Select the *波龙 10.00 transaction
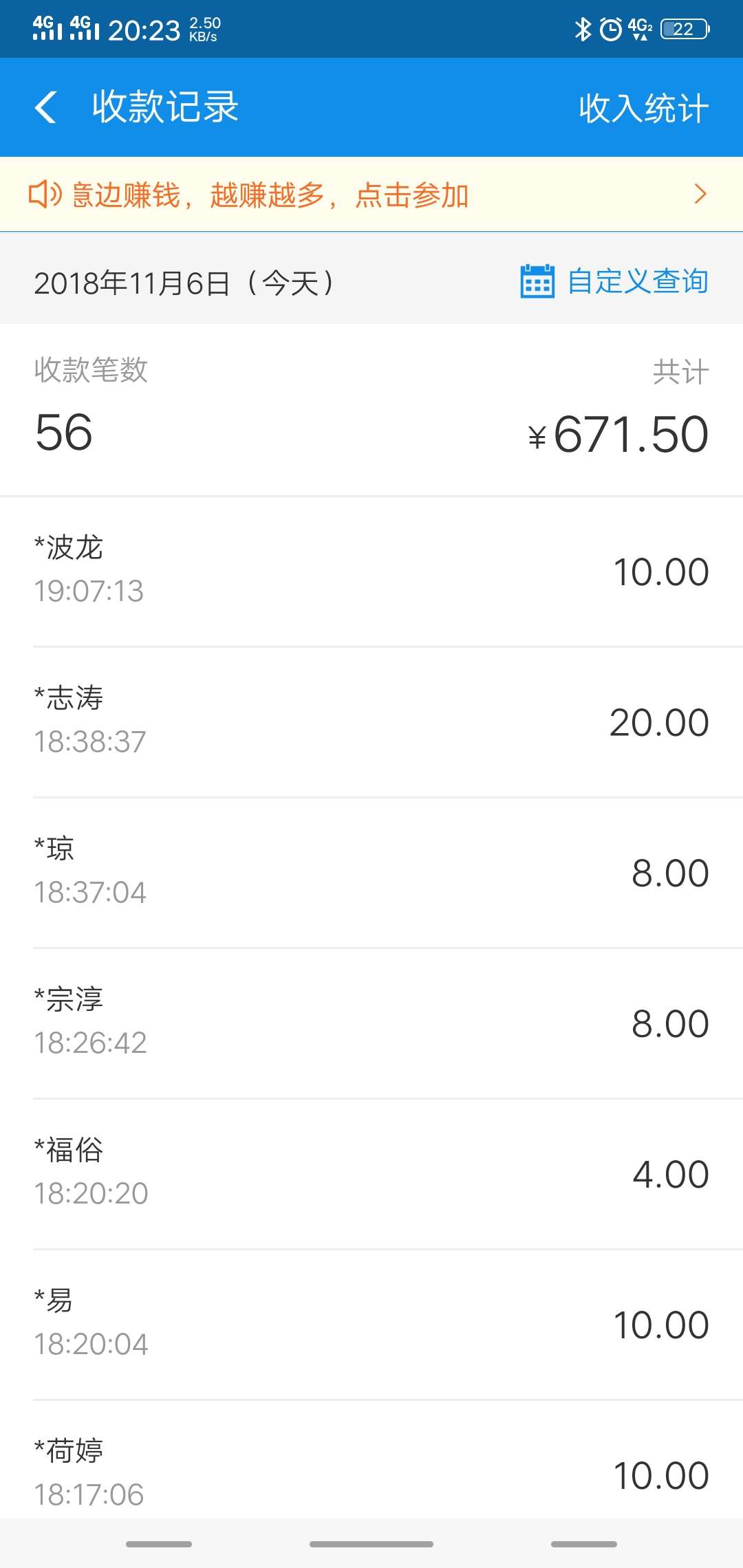 click(x=371, y=569)
